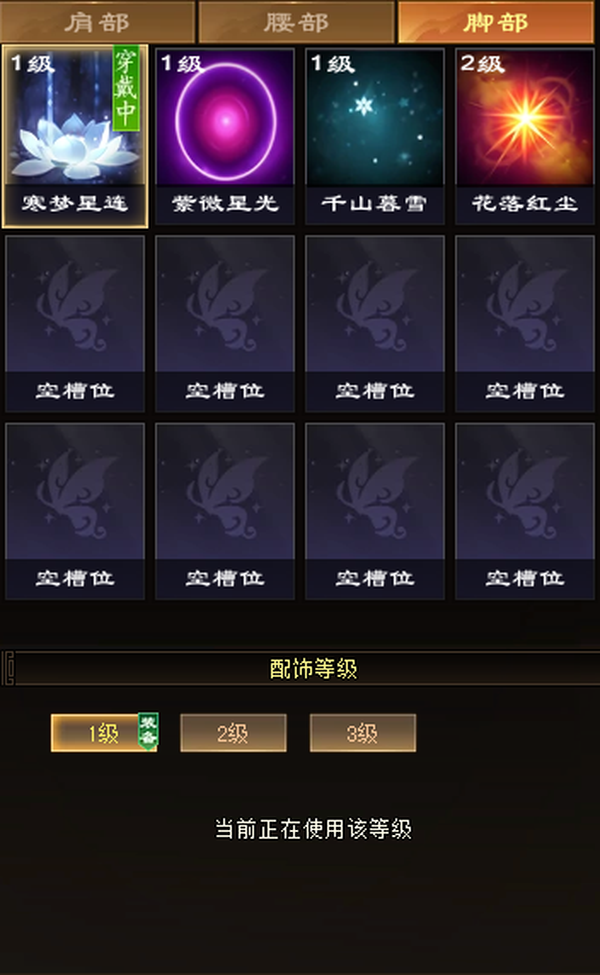The height and width of the screenshot is (975, 600).
Task: Switch to the 肩部 tab
Action: click(x=98, y=22)
